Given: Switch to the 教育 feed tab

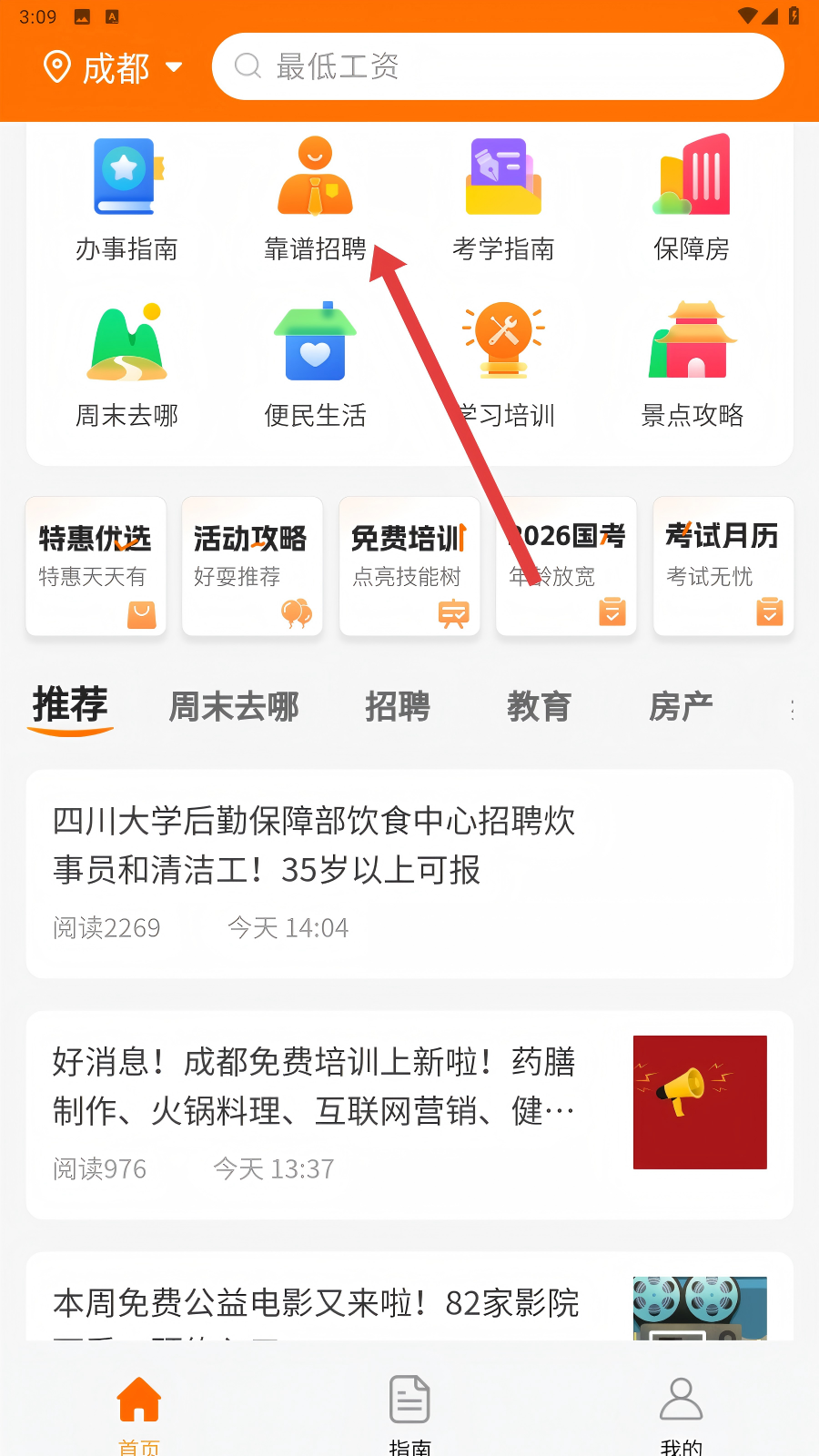Looking at the screenshot, I should point(539,706).
